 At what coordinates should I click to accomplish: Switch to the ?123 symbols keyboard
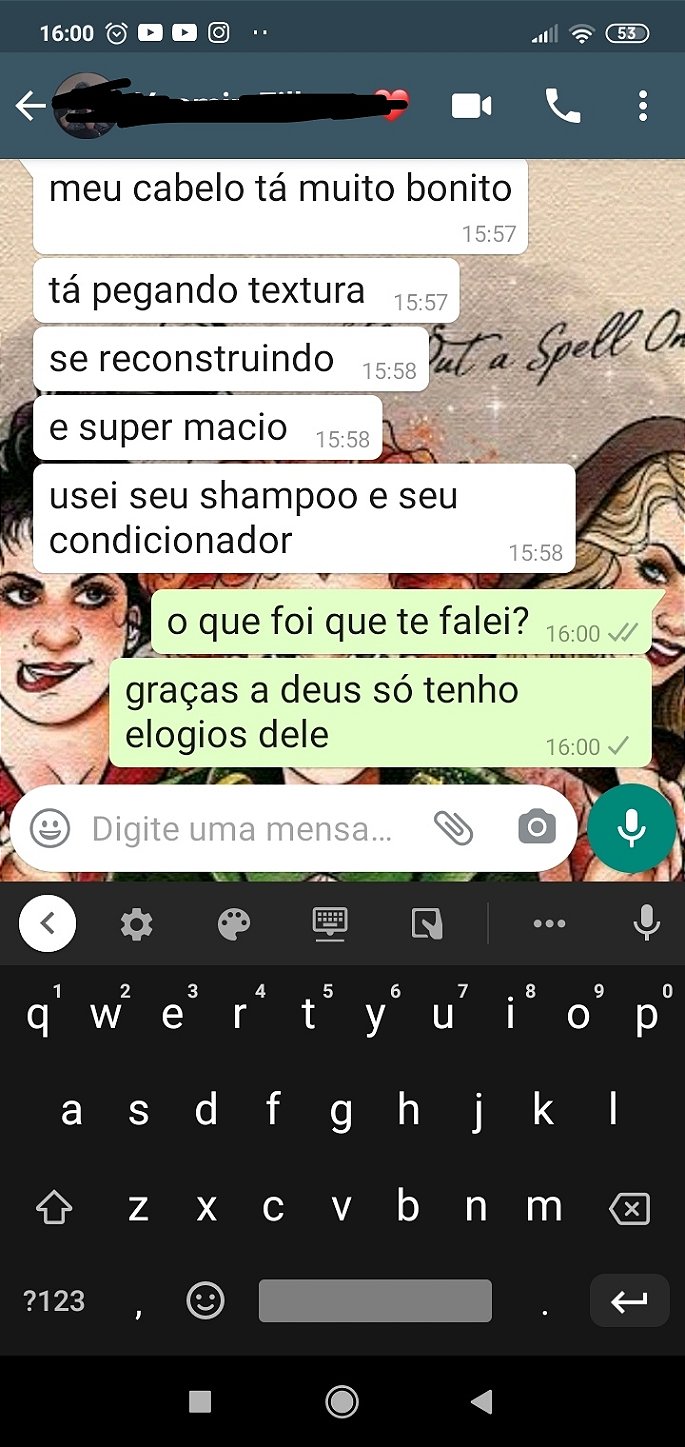tap(54, 1301)
